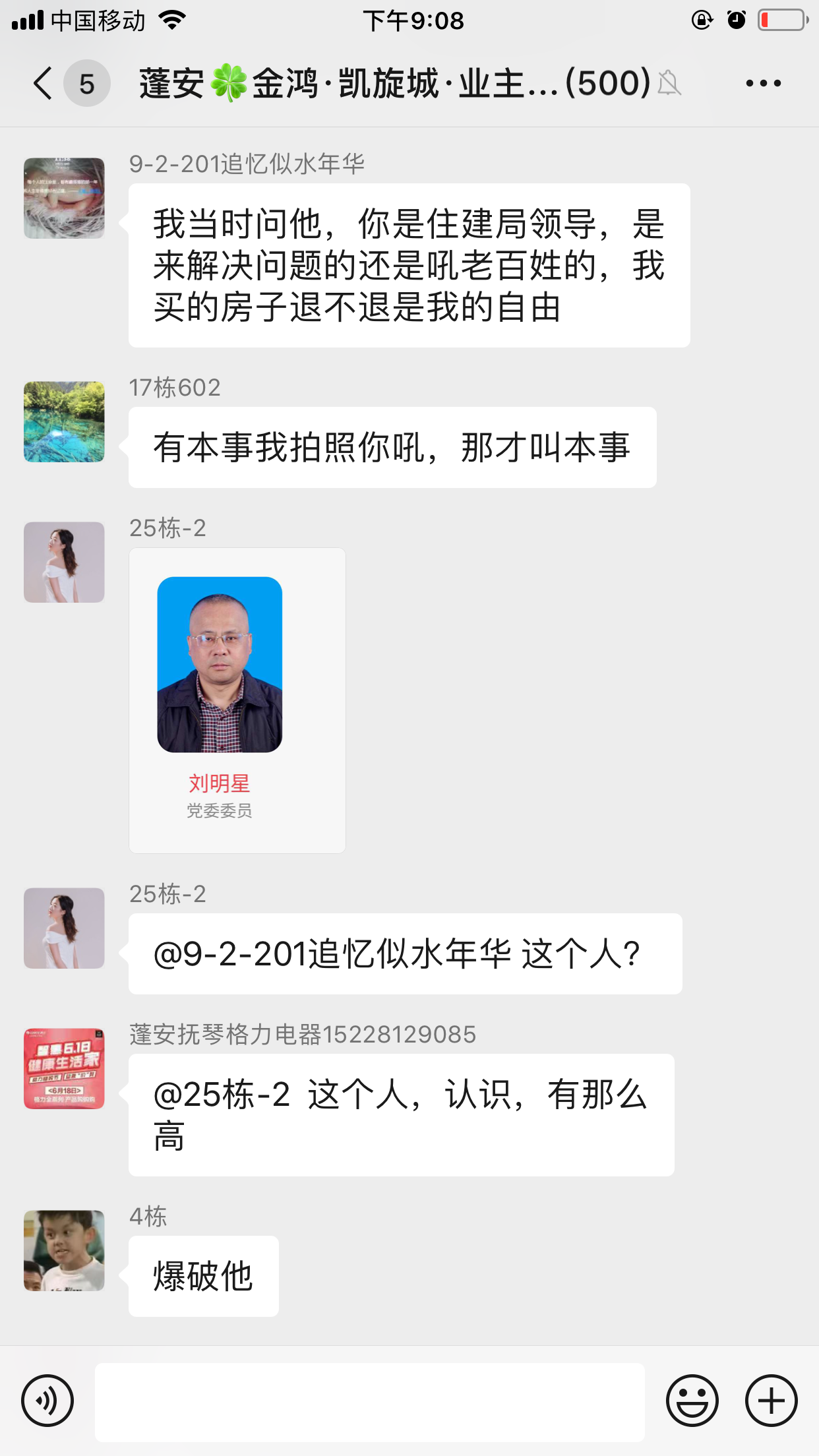Open 17栋602's profile avatar

[x=64, y=422]
